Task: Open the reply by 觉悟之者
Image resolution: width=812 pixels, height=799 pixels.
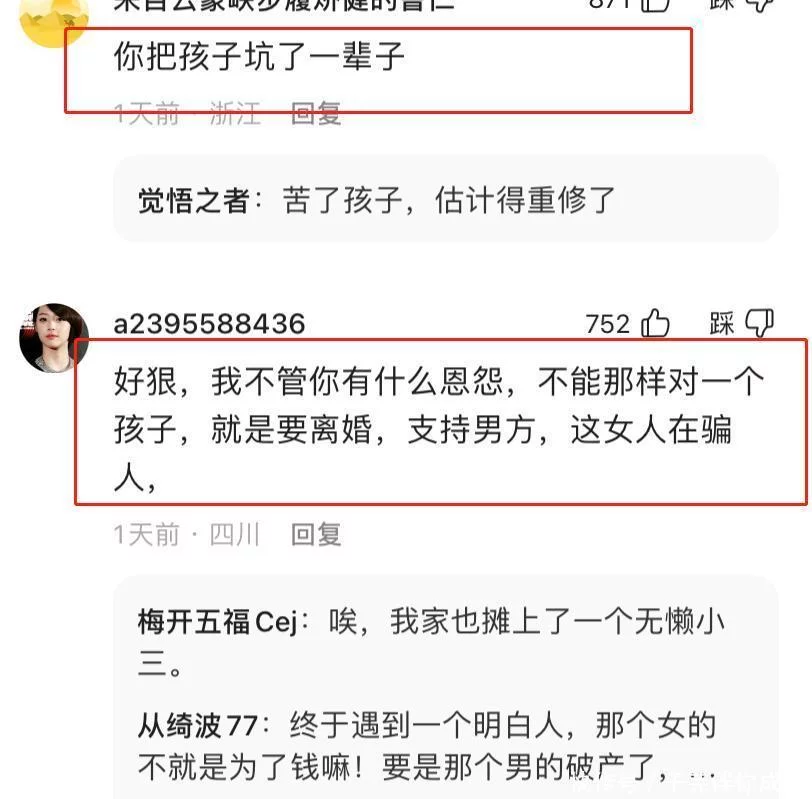Action: coord(377,200)
